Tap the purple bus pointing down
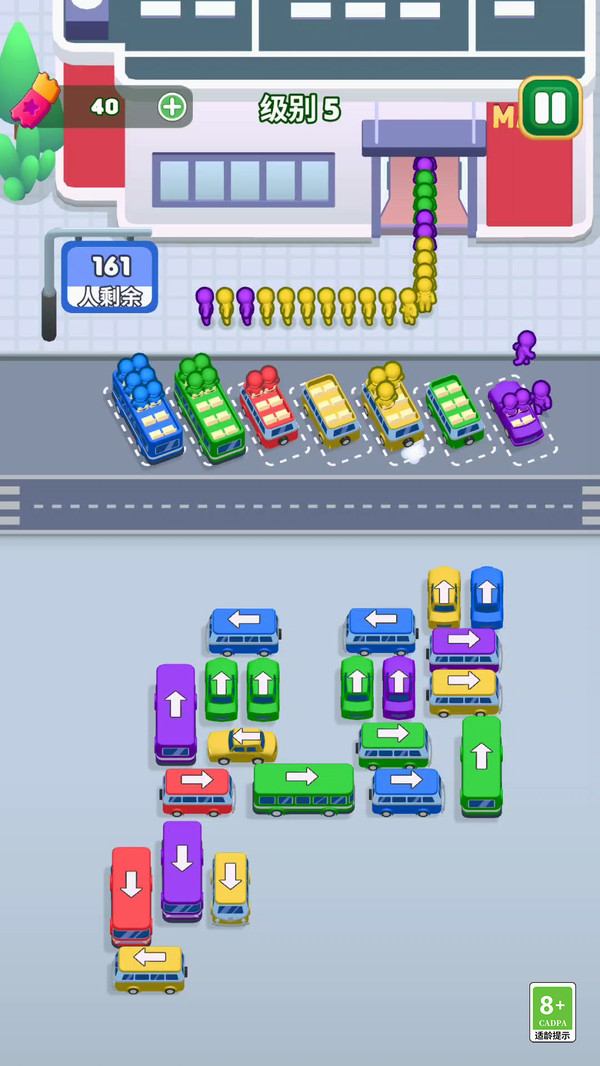The width and height of the screenshot is (600, 1066). click(x=182, y=870)
